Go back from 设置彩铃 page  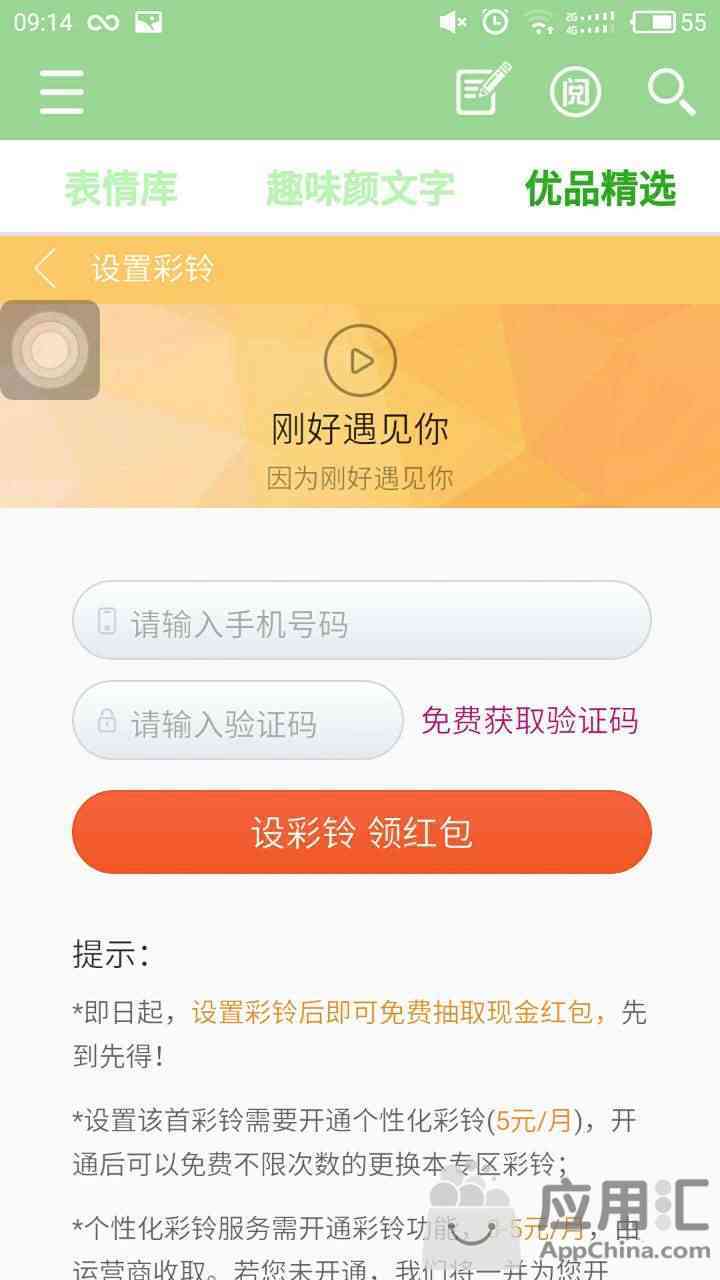point(45,269)
